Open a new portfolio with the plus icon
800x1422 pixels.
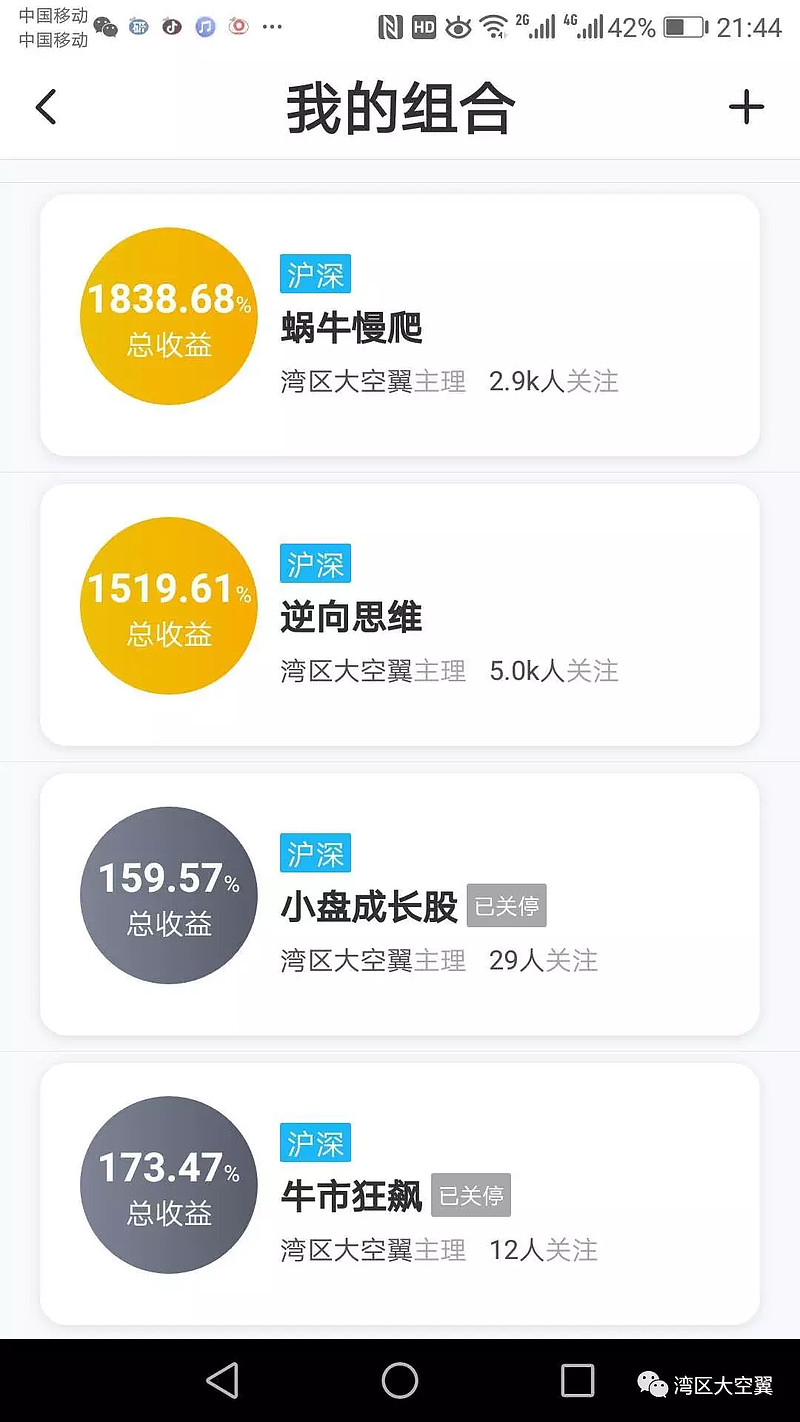[x=746, y=106]
